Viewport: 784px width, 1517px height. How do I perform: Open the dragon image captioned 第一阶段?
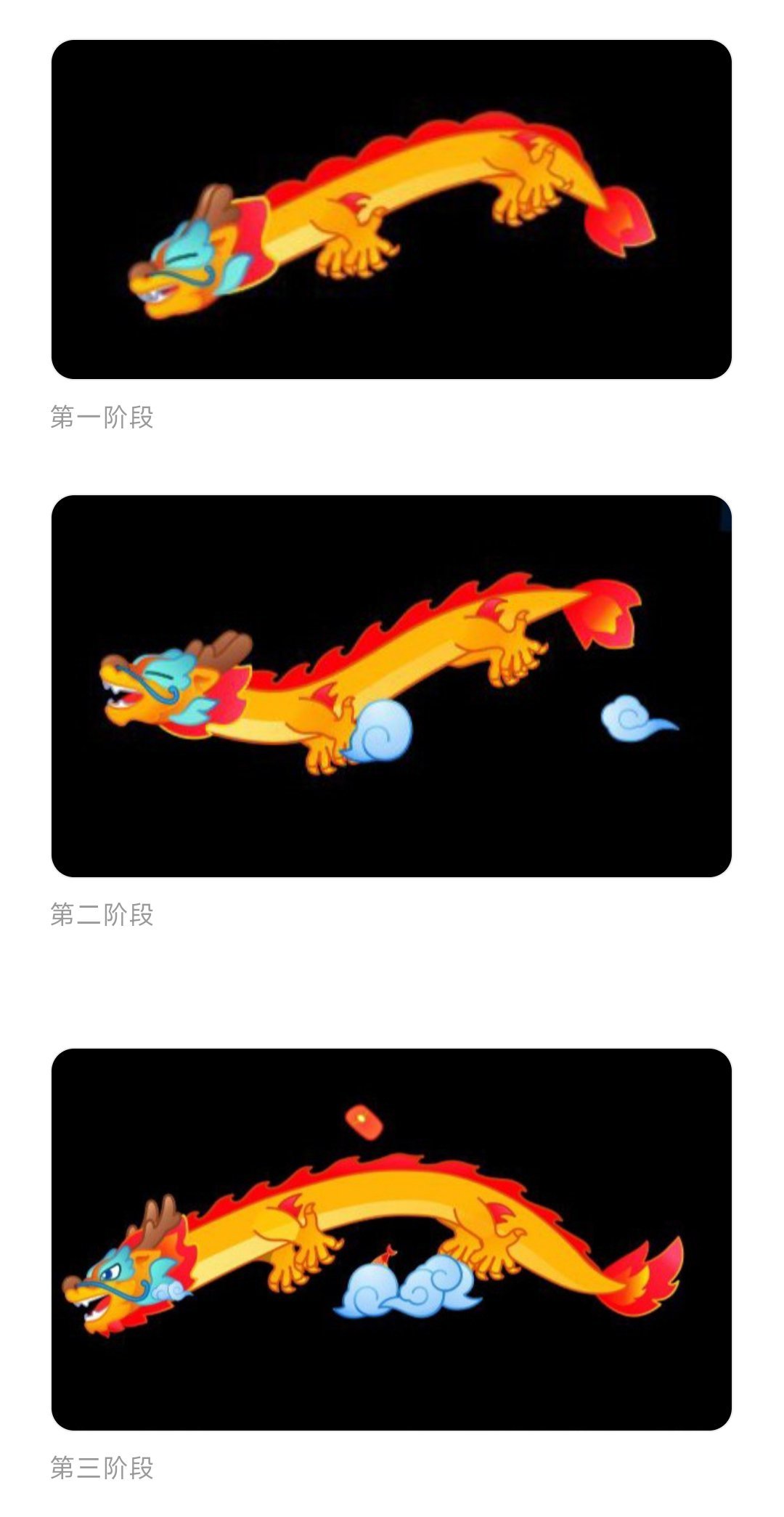point(391,210)
